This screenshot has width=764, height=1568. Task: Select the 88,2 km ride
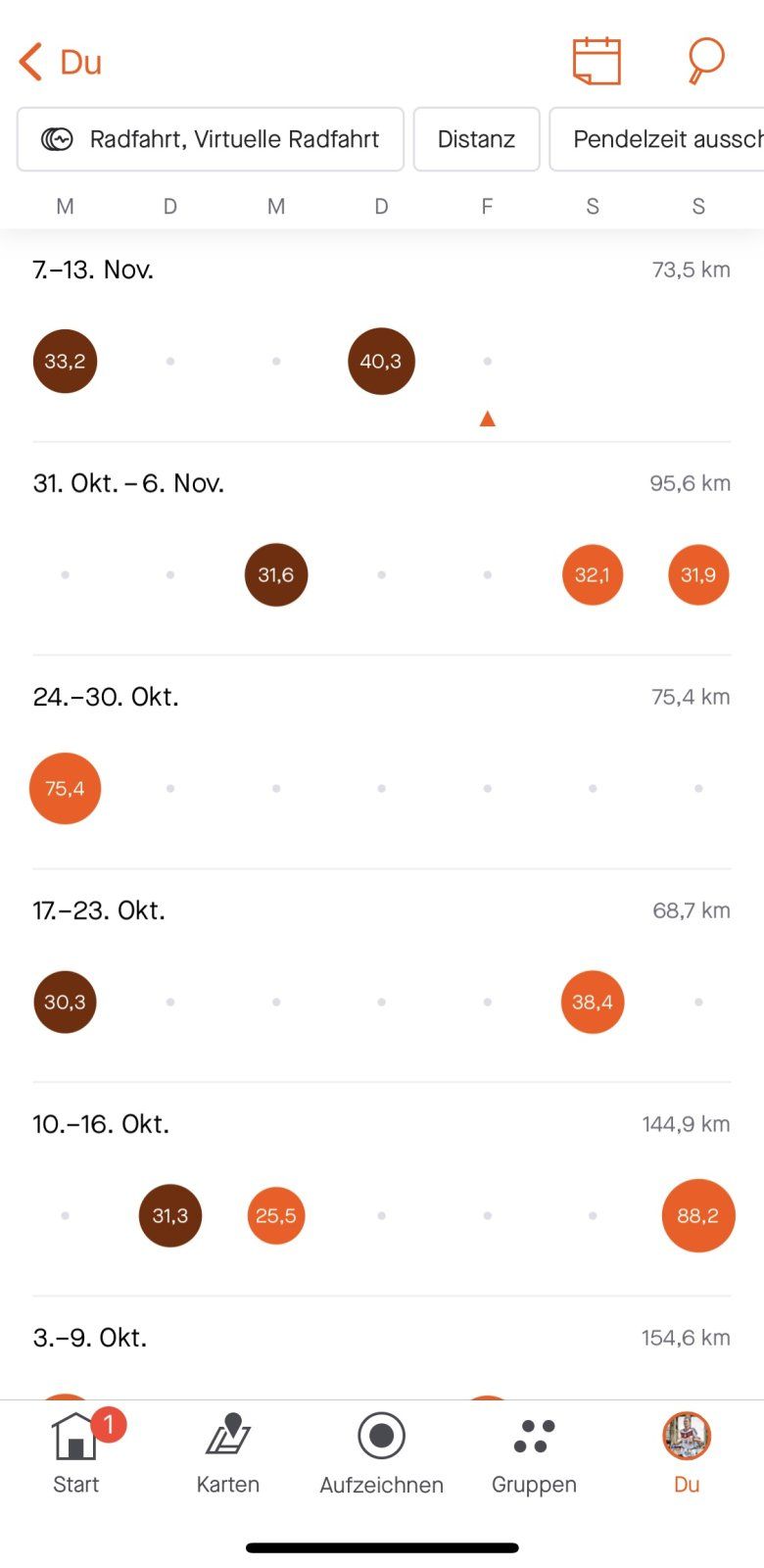point(698,1215)
